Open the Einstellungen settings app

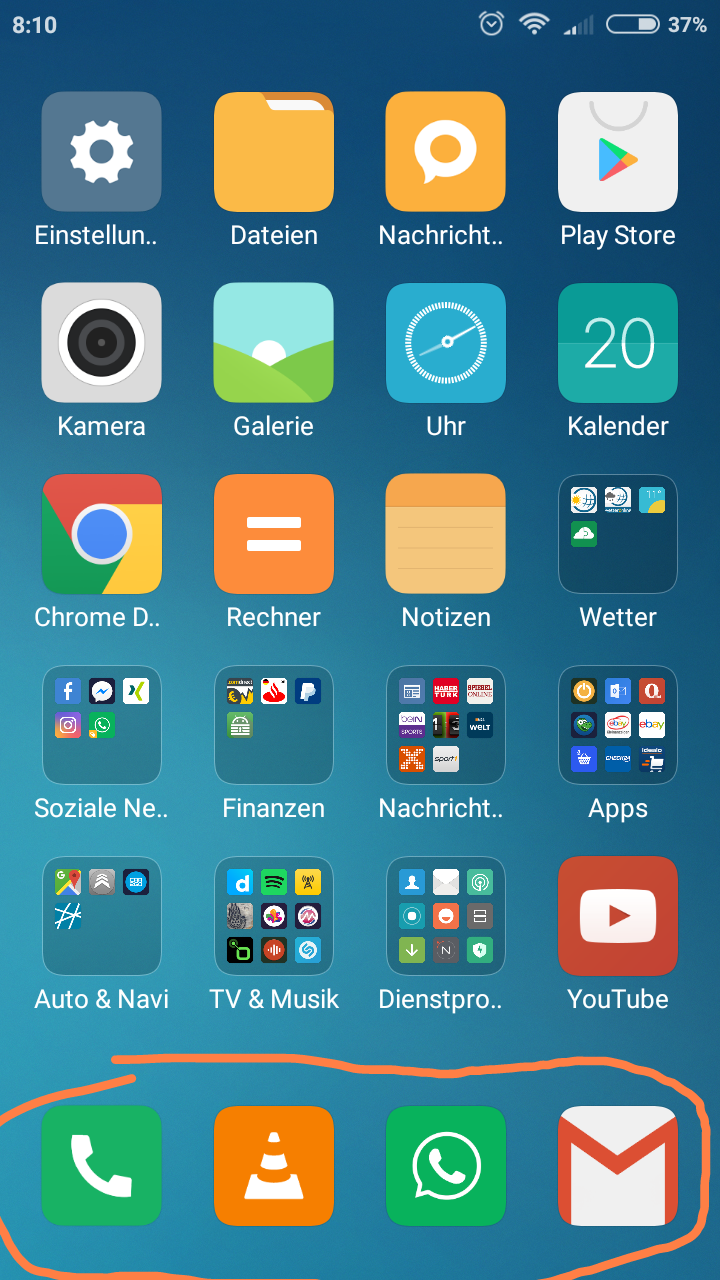coord(101,152)
